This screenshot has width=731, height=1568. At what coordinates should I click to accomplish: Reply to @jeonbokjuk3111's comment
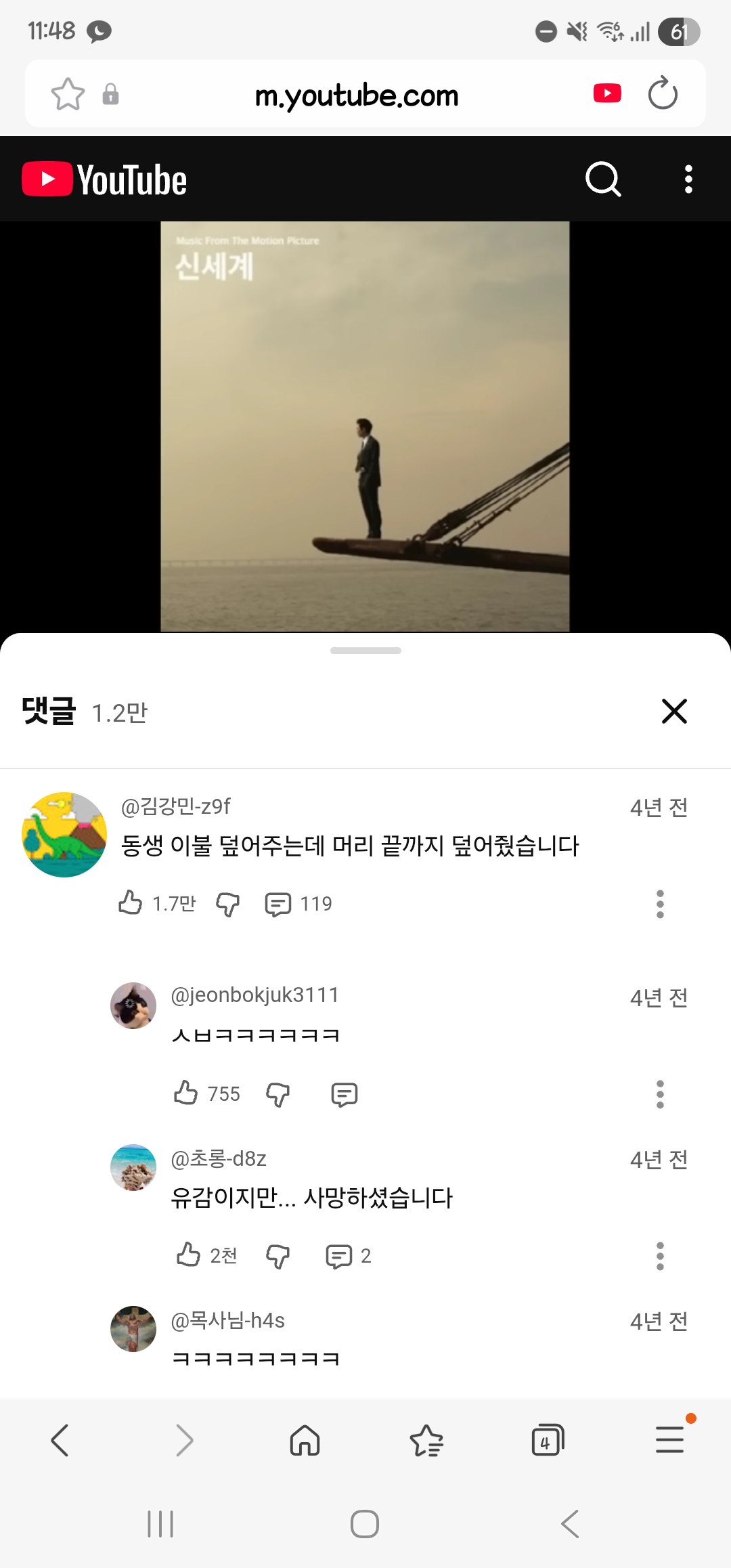(344, 1094)
